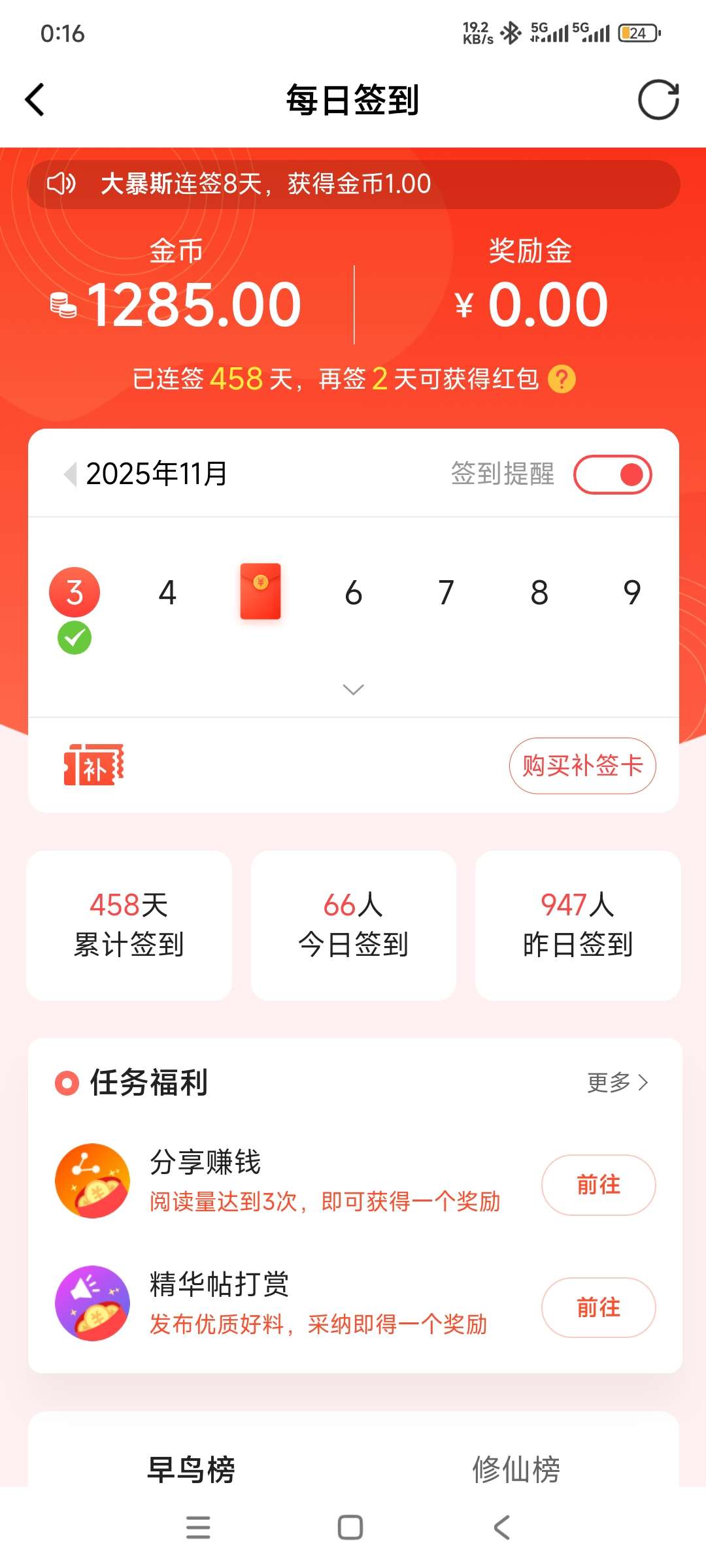Tap 前往 for the 精华帖打赏 task
Image resolution: width=706 pixels, height=1568 pixels.
pos(598,1307)
